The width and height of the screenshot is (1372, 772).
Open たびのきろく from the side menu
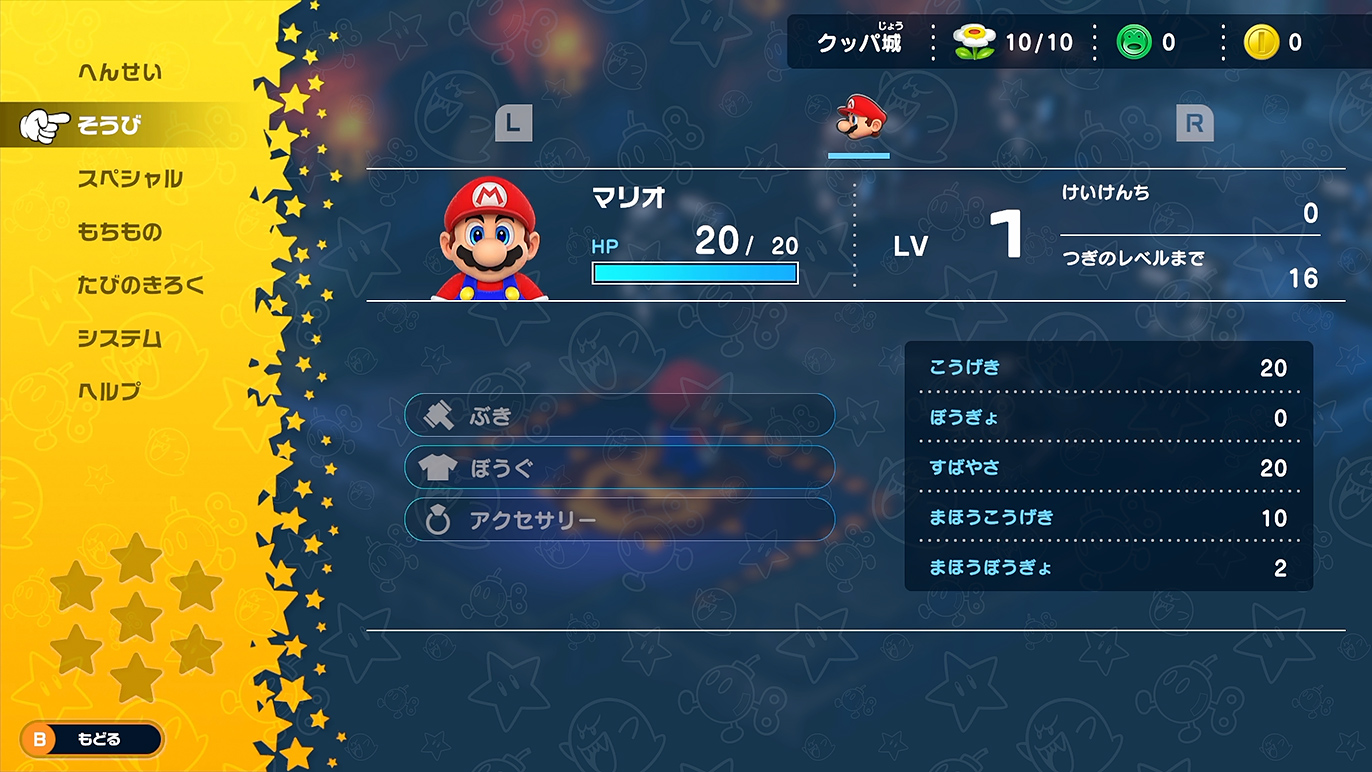click(140, 285)
